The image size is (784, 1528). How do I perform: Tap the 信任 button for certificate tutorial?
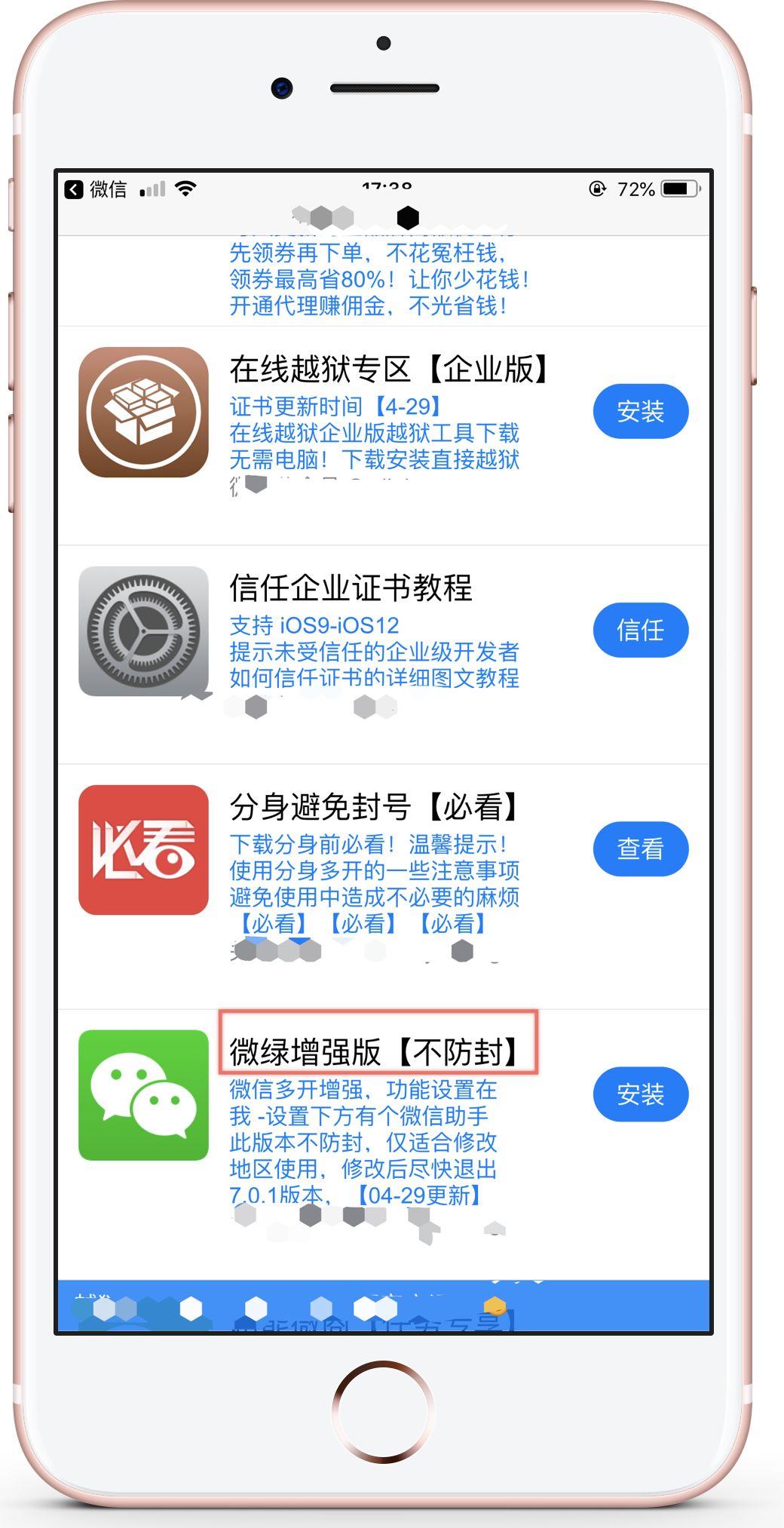coord(640,630)
